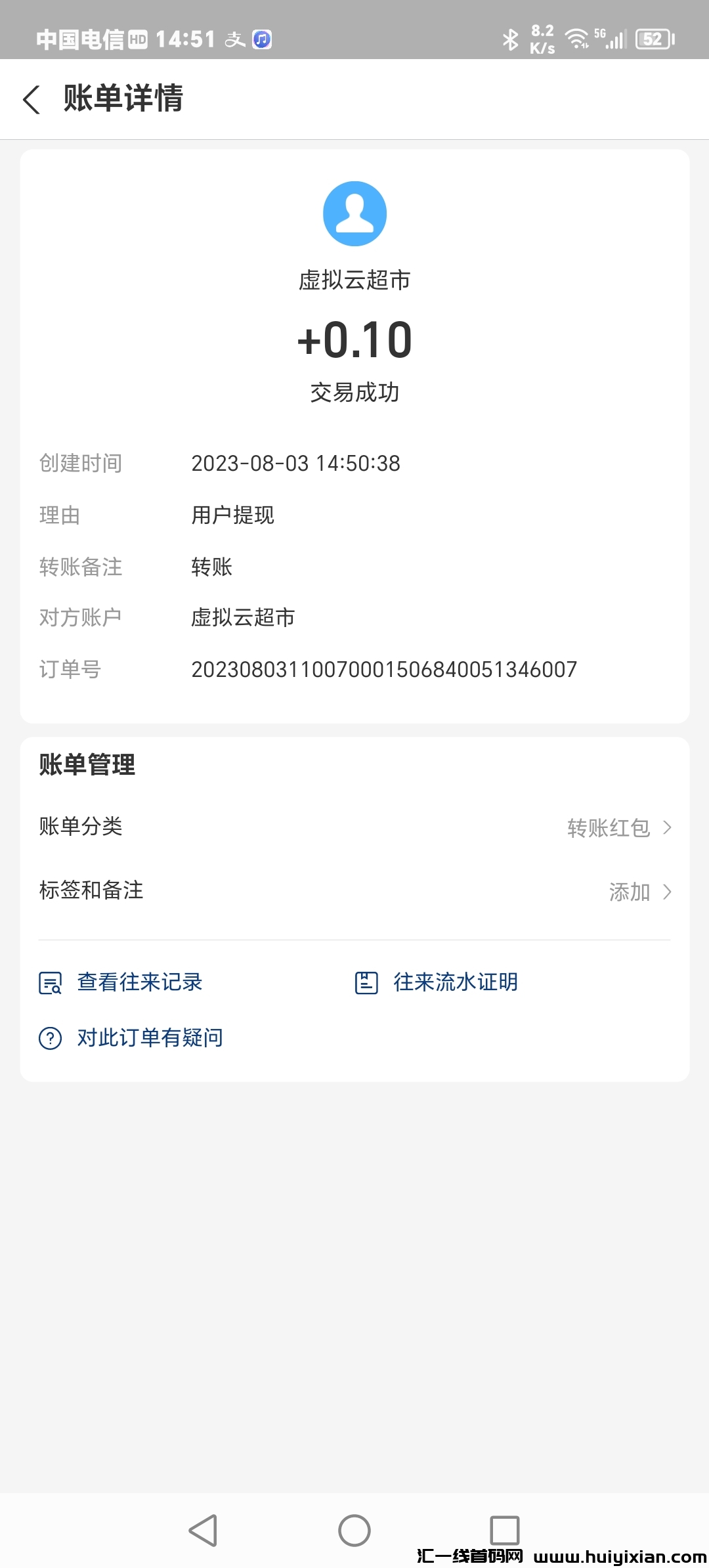Tap the blue user avatar icon
This screenshot has width=709, height=1568.
[x=354, y=213]
